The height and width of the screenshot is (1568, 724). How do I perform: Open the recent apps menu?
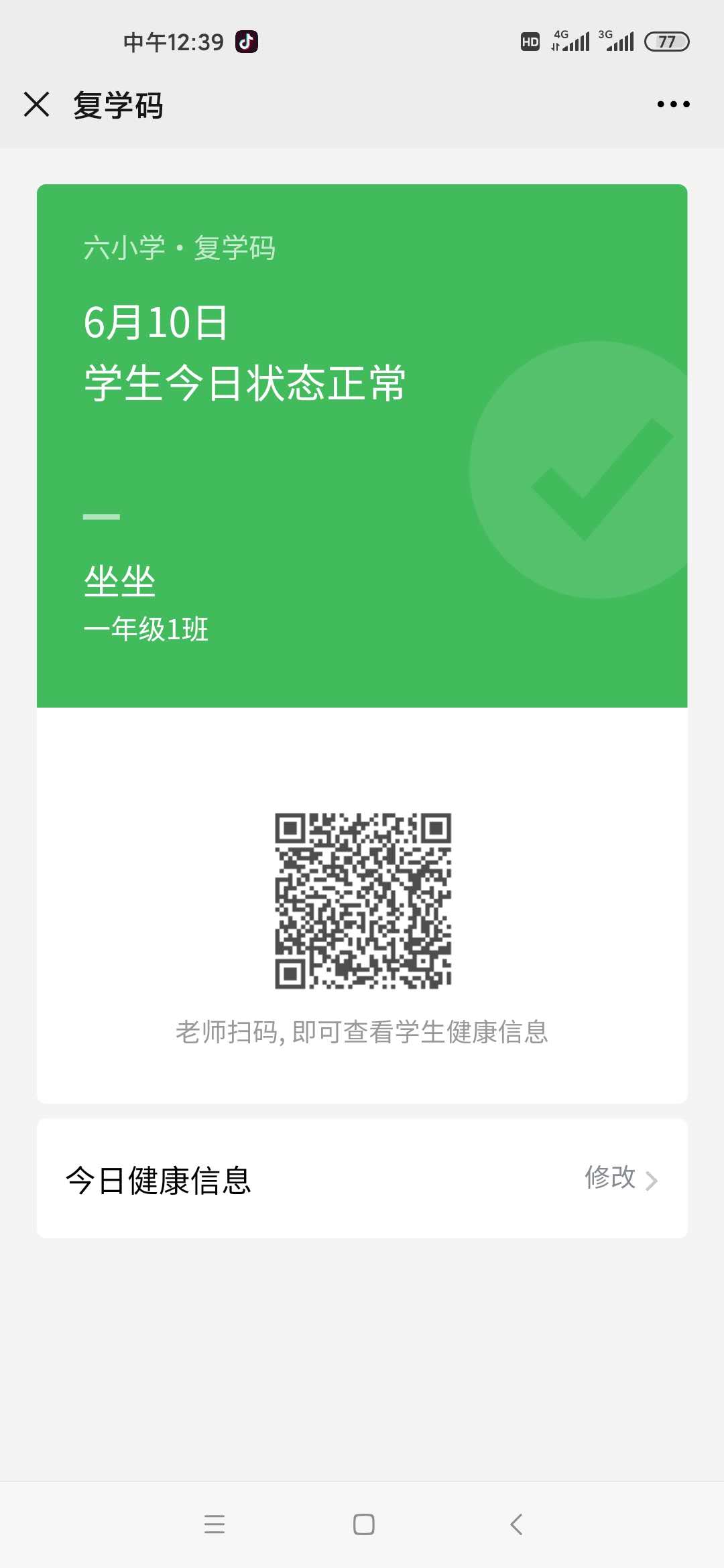215,1524
